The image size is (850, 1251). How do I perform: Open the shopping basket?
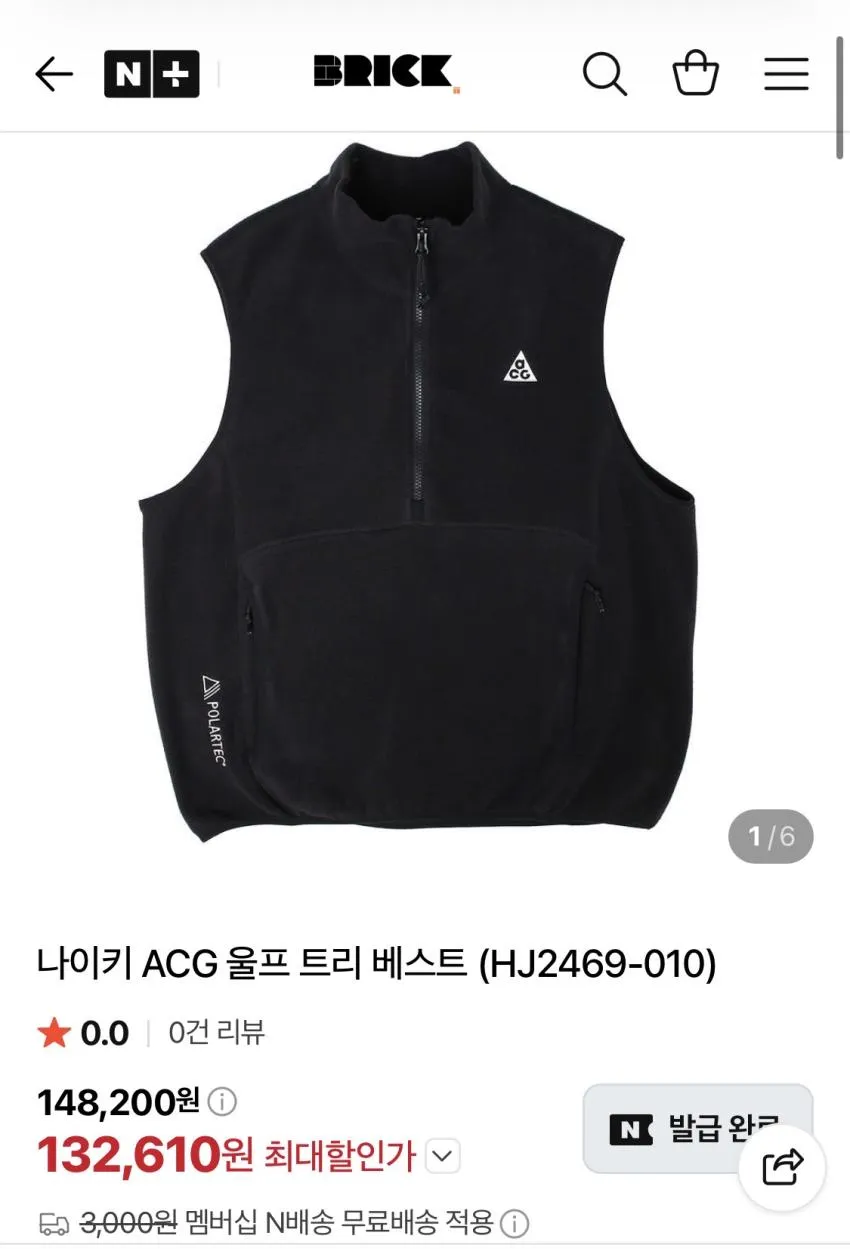(x=695, y=74)
